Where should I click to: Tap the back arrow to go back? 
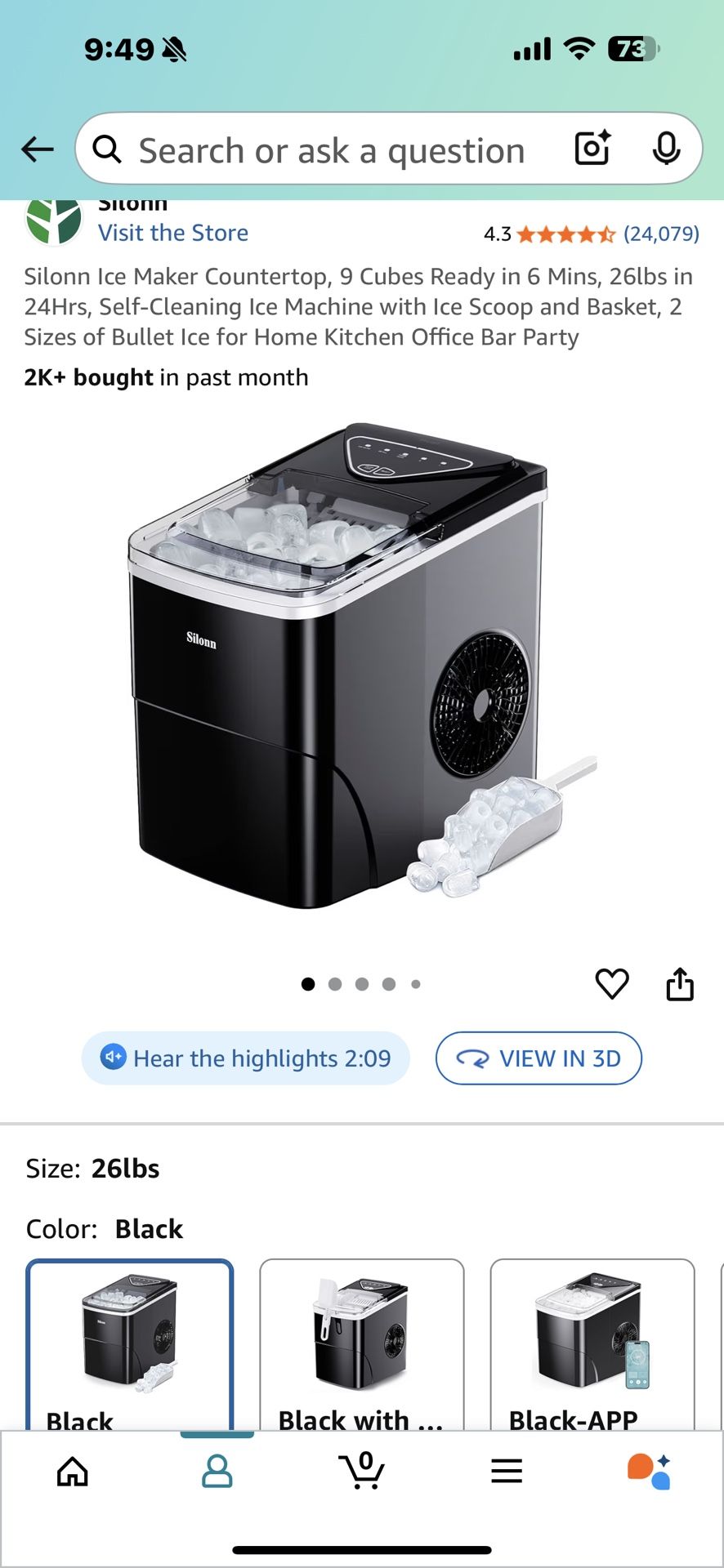pyautogui.click(x=36, y=149)
